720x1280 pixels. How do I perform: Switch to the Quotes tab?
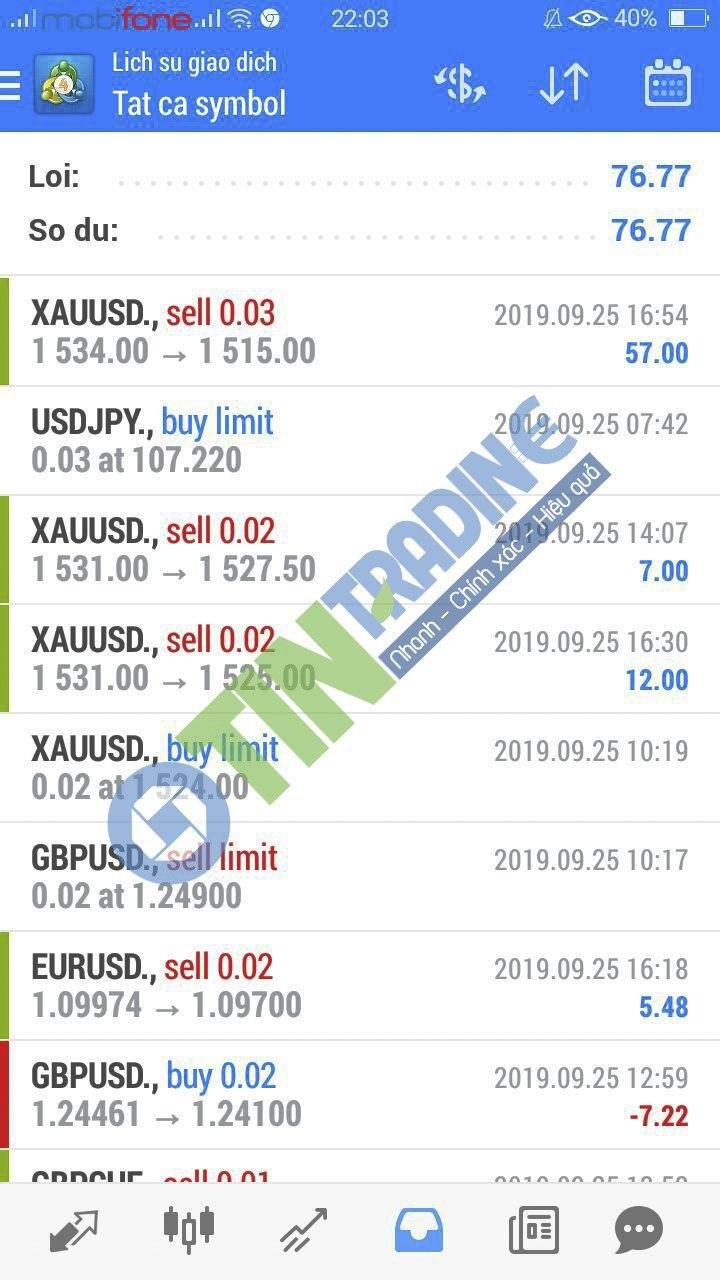pyautogui.click(x=75, y=1229)
